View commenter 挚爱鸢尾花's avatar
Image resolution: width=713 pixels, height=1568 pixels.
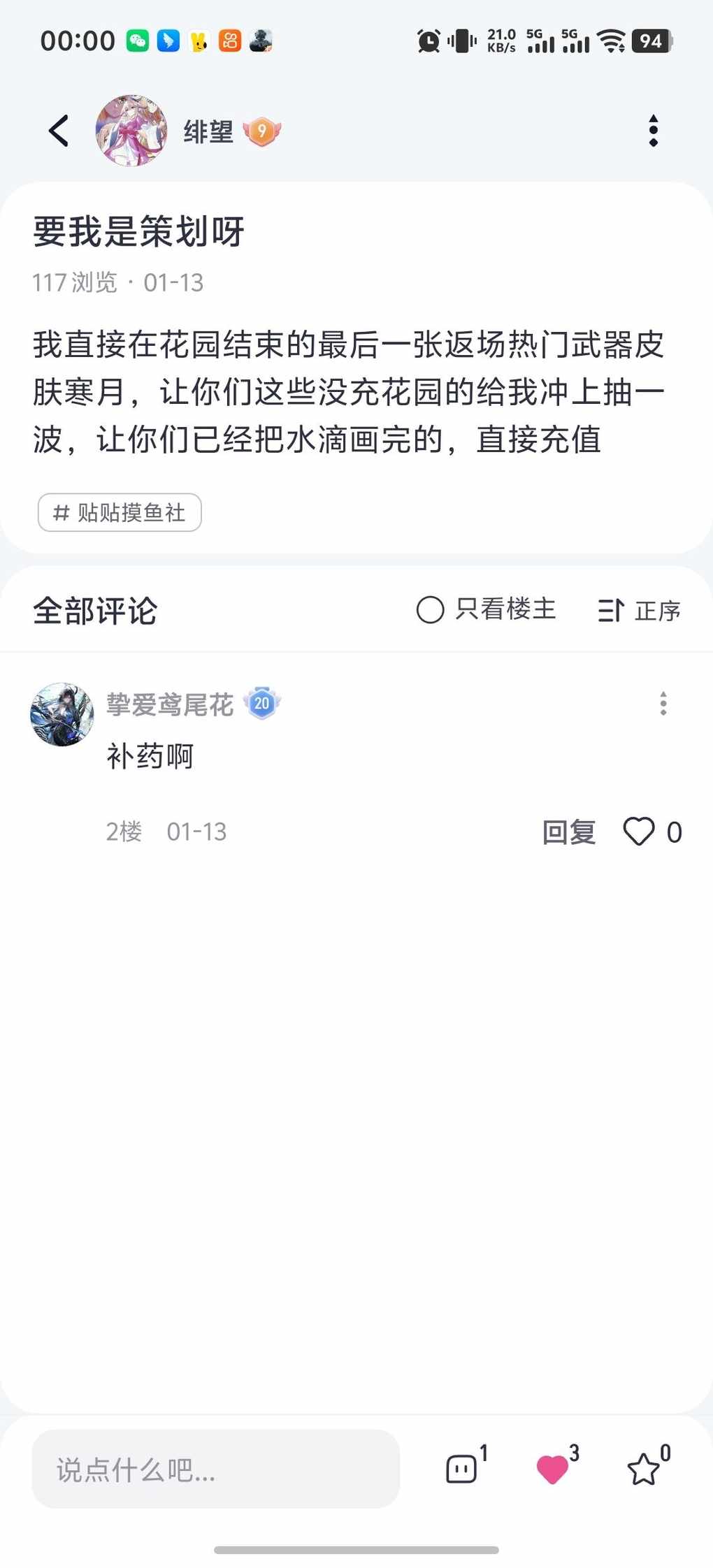[62, 714]
